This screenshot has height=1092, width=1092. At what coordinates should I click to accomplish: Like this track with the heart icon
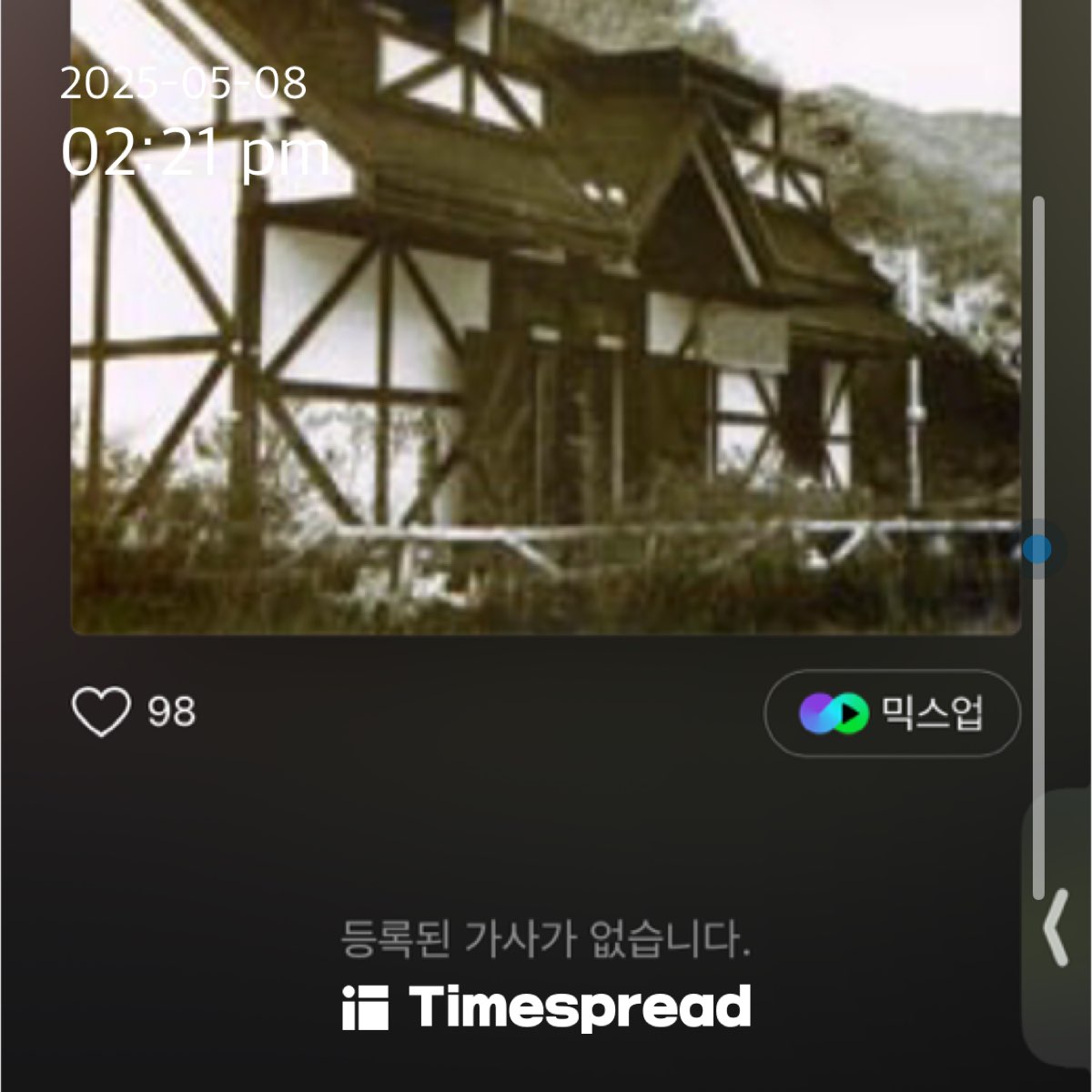[101, 712]
